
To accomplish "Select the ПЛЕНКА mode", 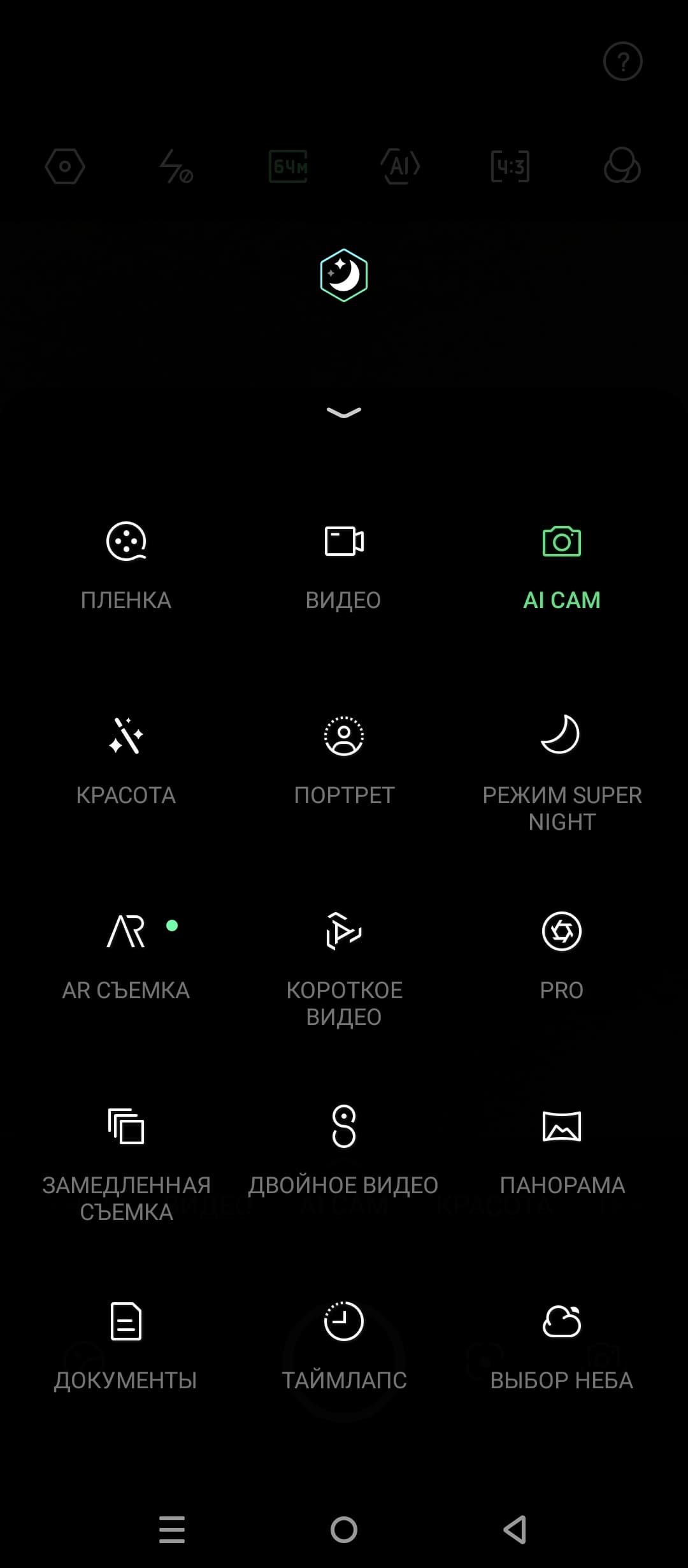I will click(126, 565).
